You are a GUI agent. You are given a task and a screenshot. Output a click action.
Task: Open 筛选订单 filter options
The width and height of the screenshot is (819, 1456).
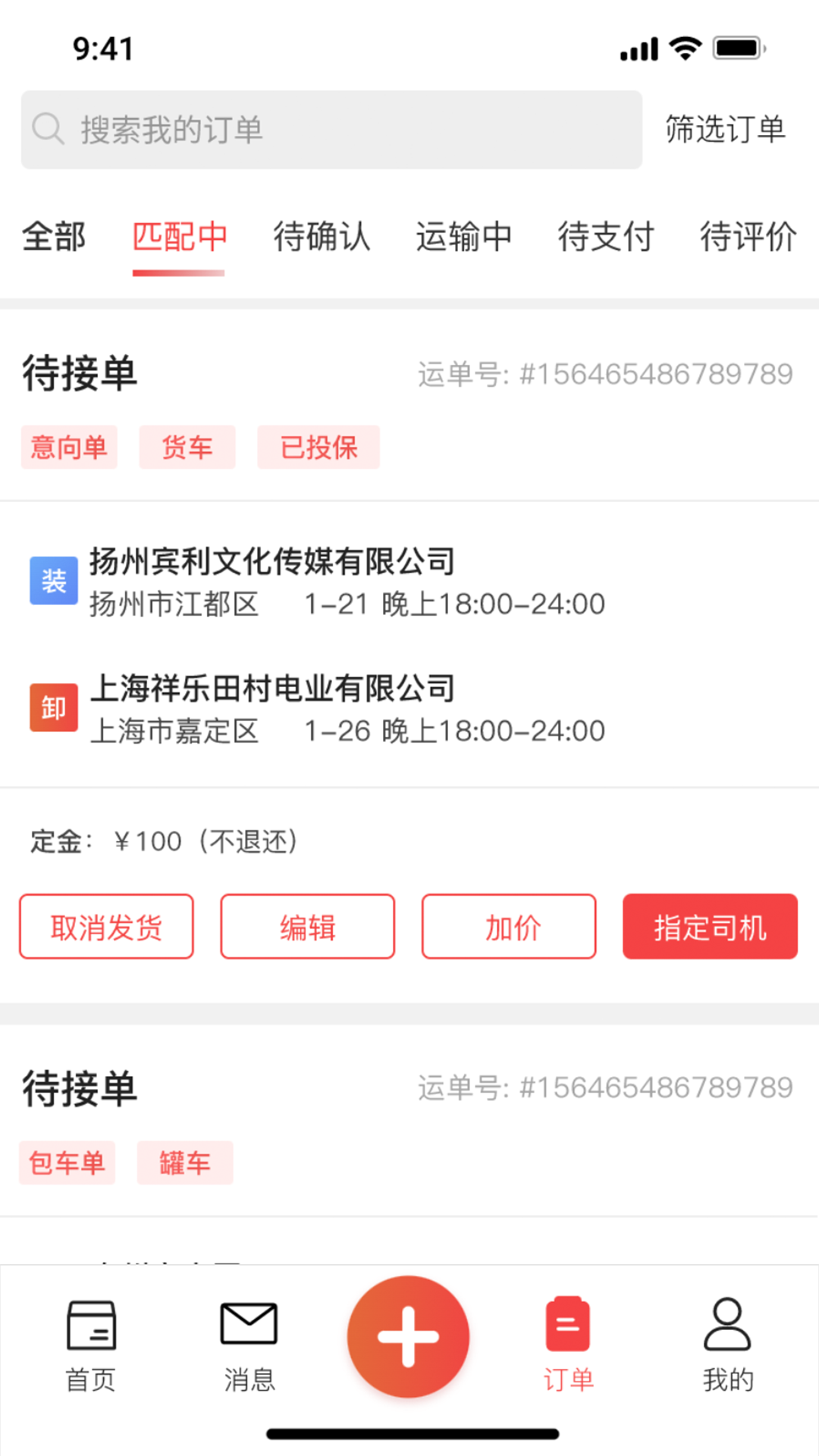pos(725,130)
